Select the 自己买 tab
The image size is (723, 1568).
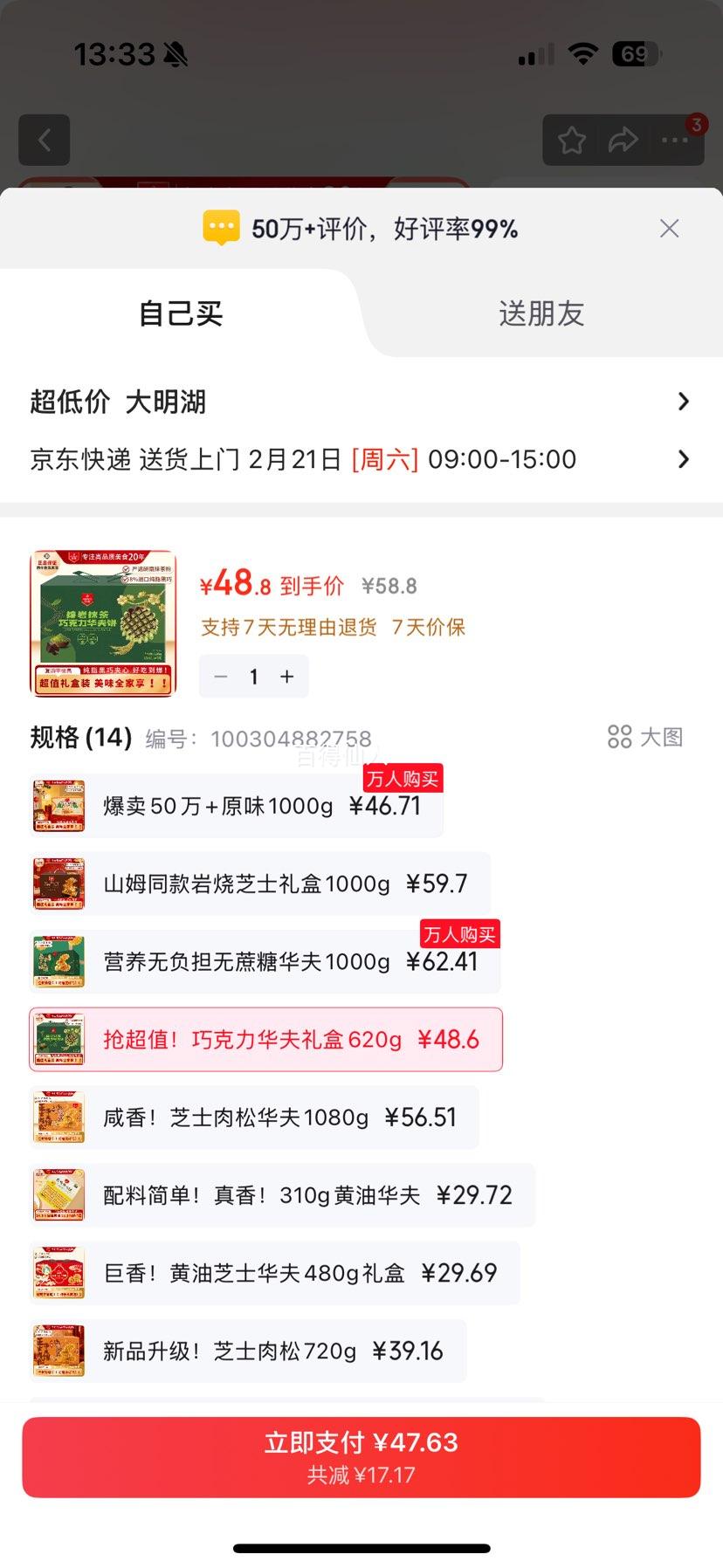pyautogui.click(x=181, y=313)
